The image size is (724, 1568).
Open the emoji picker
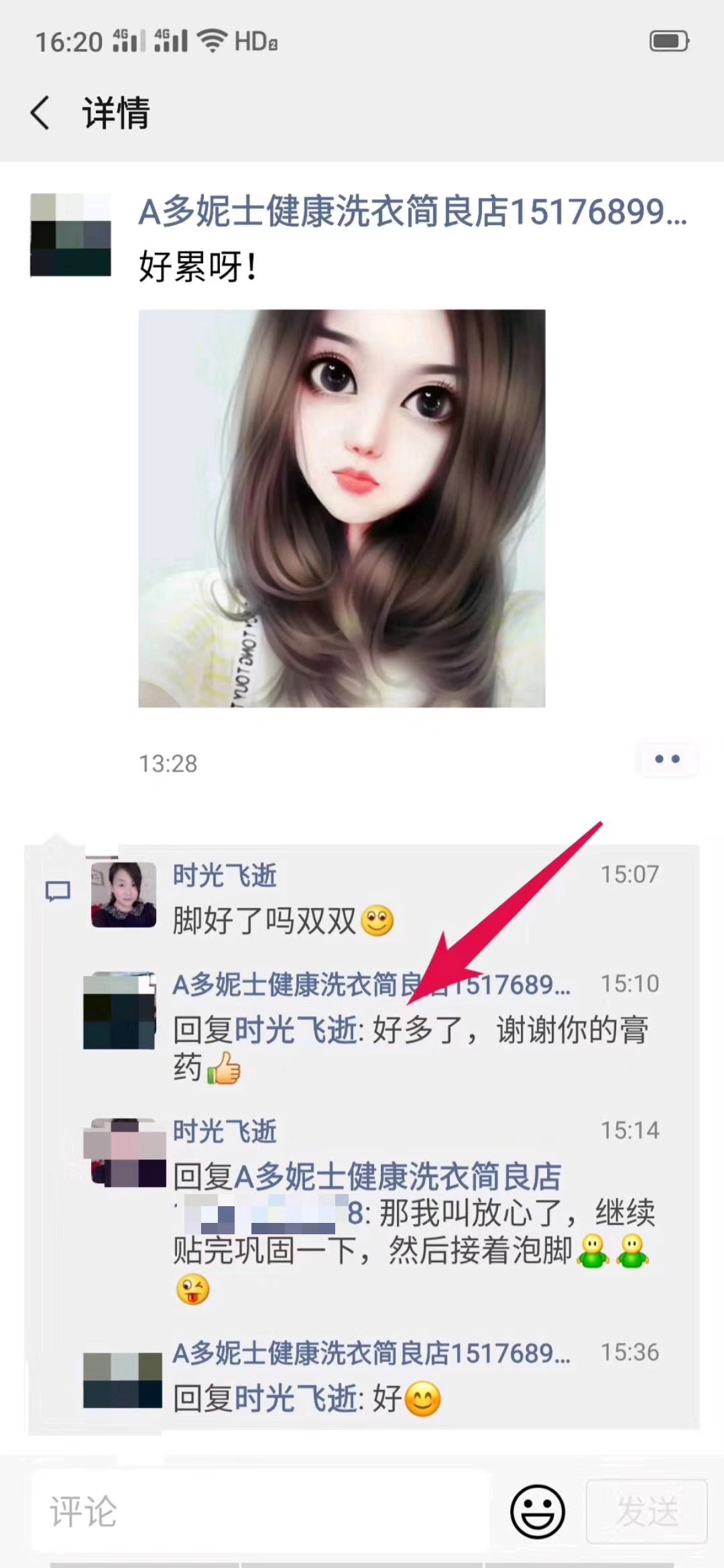(x=537, y=1512)
